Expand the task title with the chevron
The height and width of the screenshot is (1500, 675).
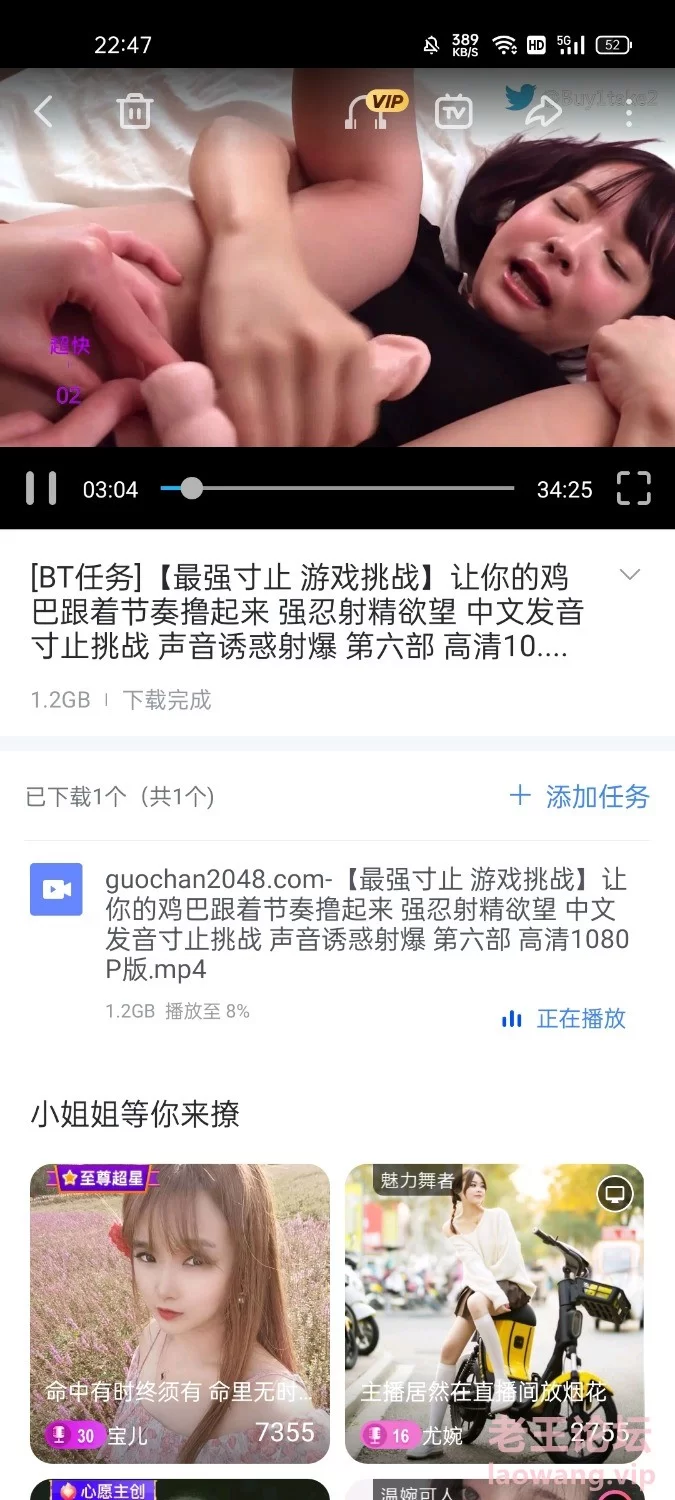[x=630, y=575]
